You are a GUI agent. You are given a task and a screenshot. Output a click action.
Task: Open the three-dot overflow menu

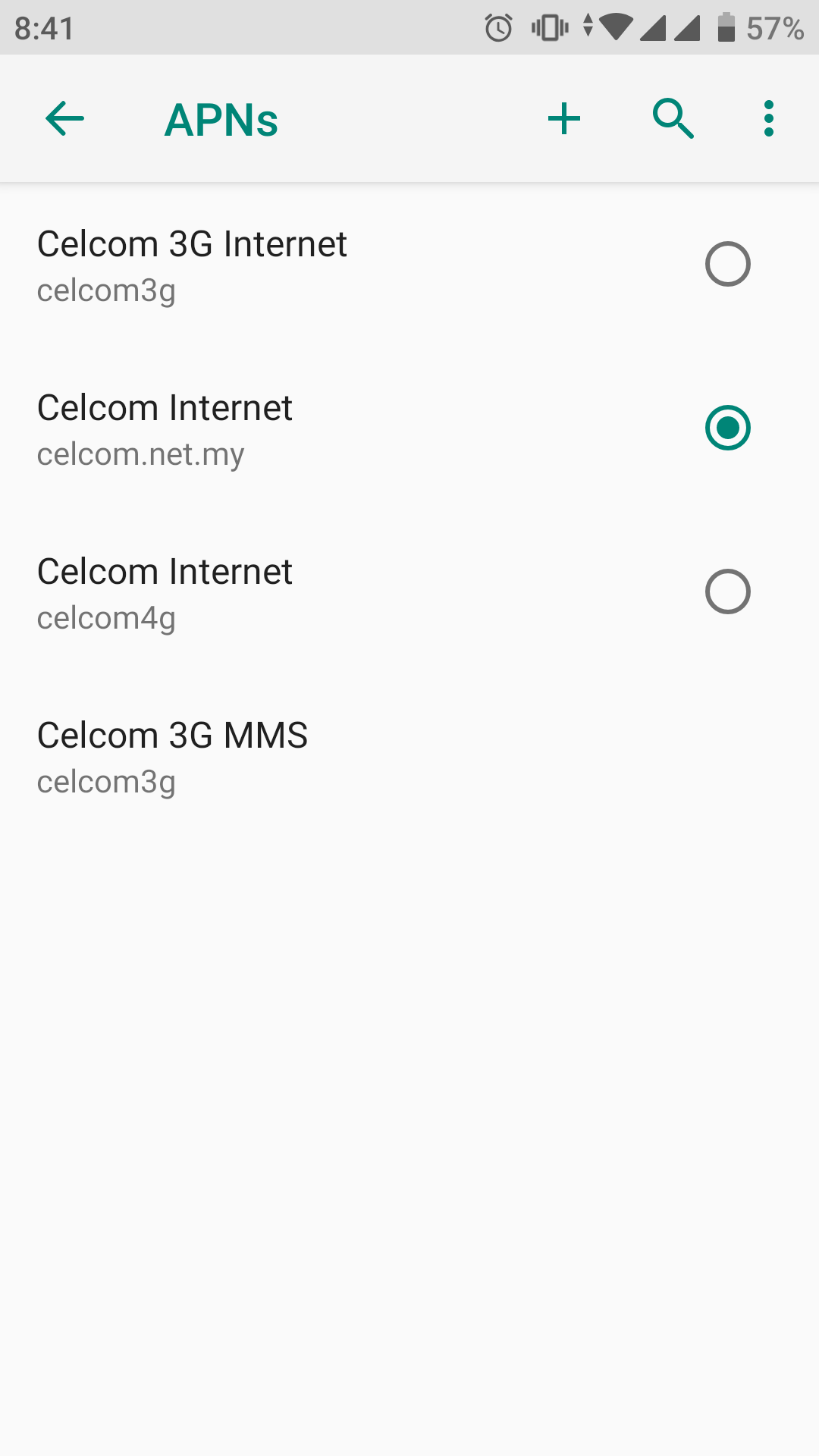pos(769,119)
